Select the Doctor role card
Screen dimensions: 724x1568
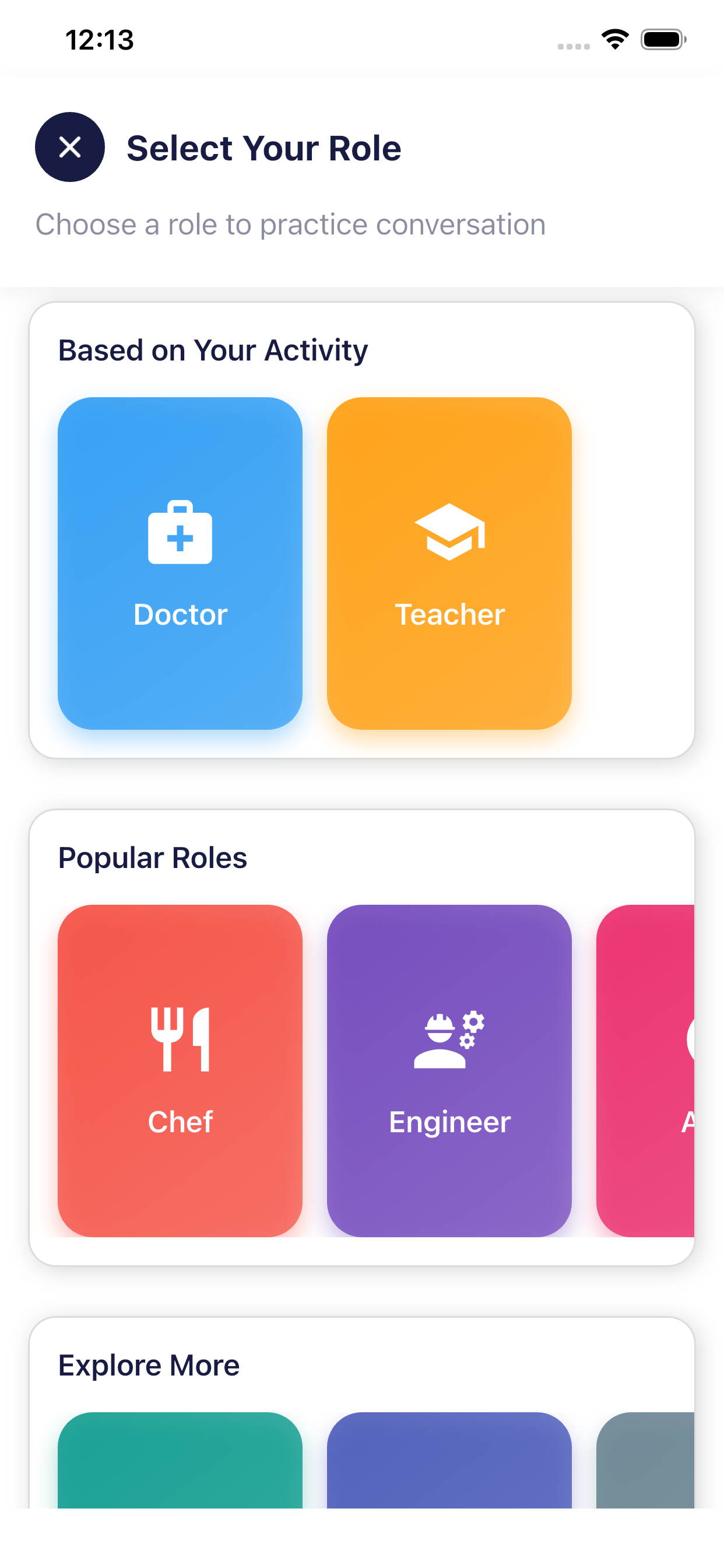point(180,563)
